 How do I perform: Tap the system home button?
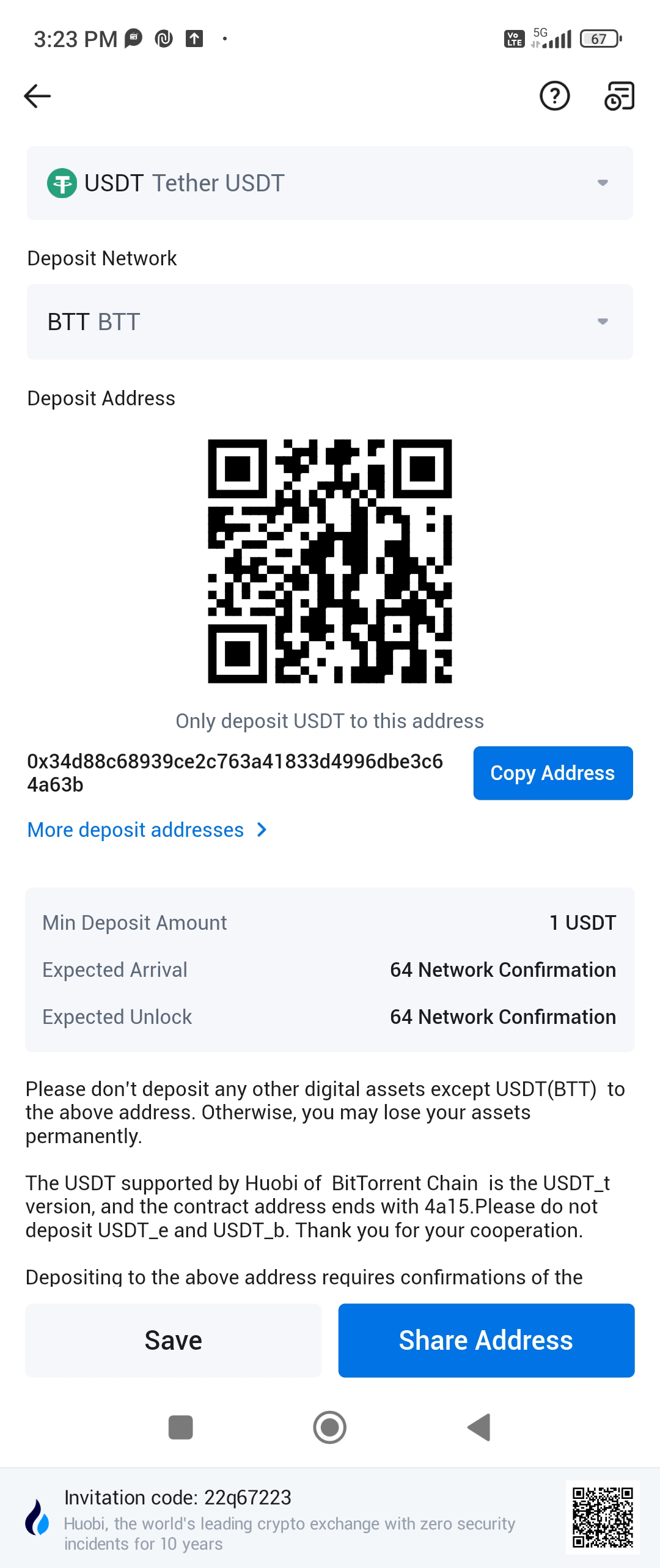tap(329, 1427)
